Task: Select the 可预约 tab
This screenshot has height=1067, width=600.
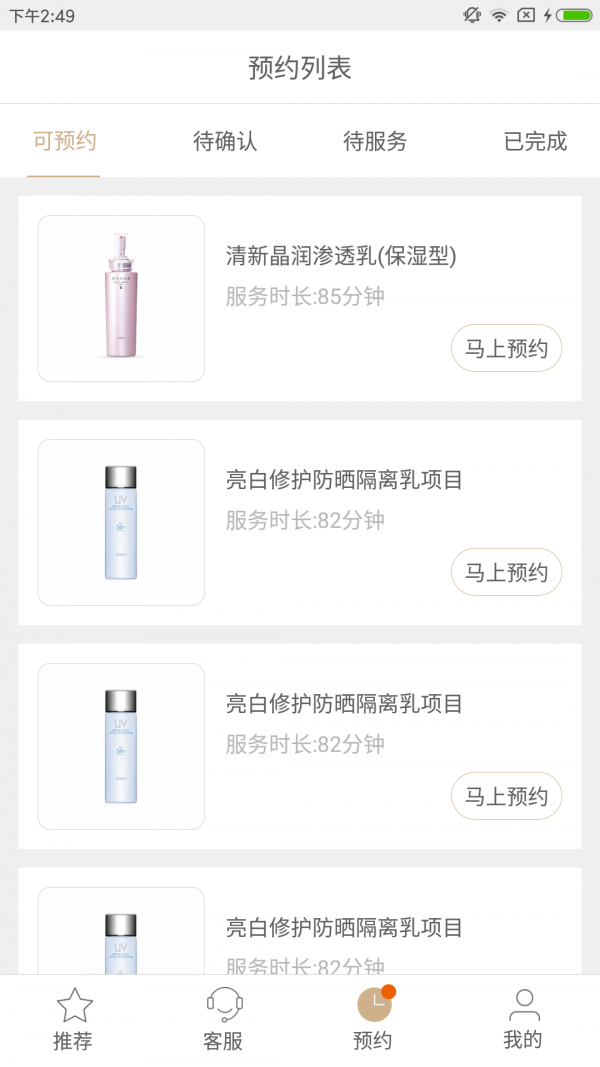Action: tap(64, 142)
